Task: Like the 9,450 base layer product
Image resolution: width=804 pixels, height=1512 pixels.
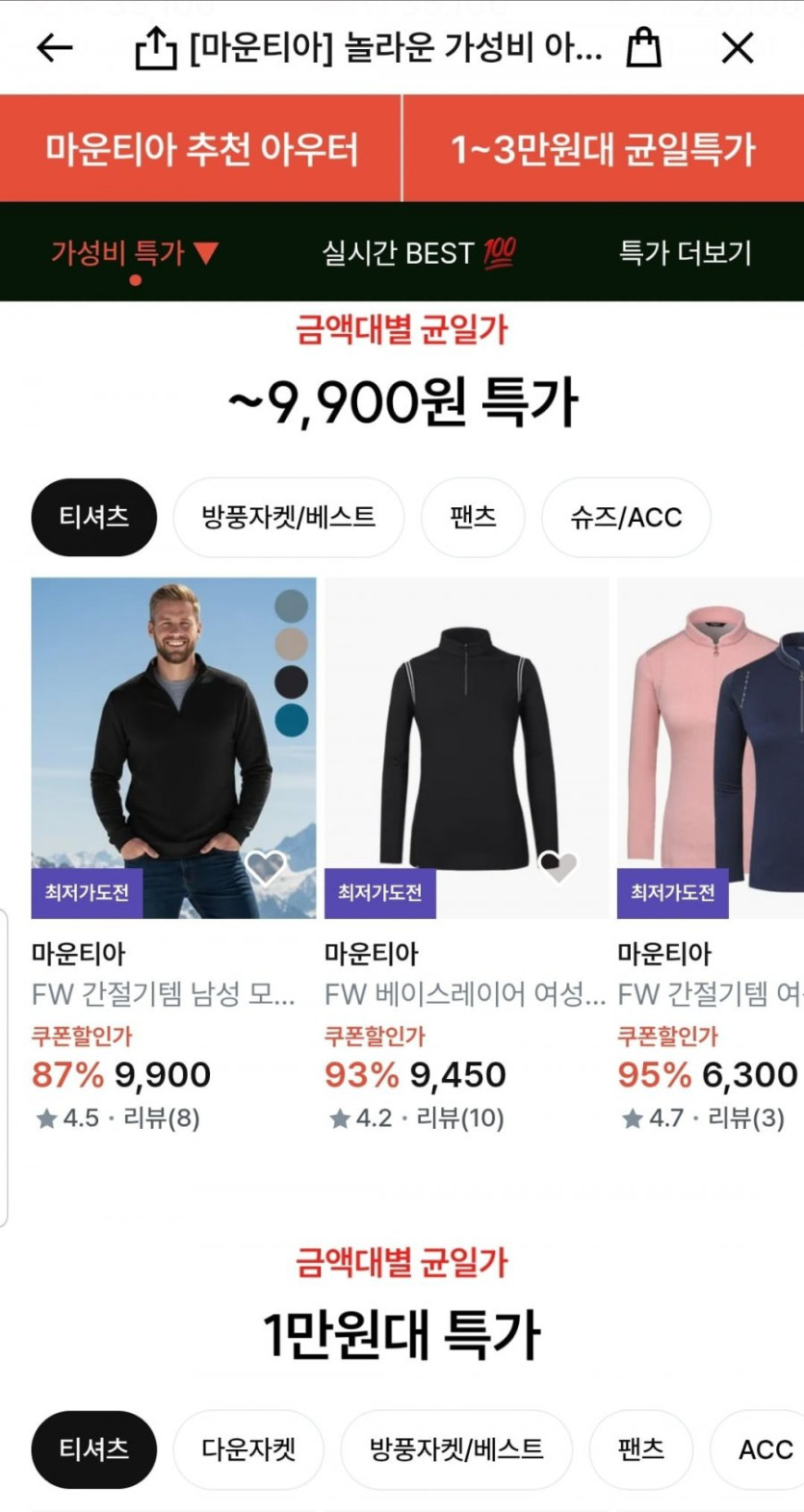Action: coord(558,867)
